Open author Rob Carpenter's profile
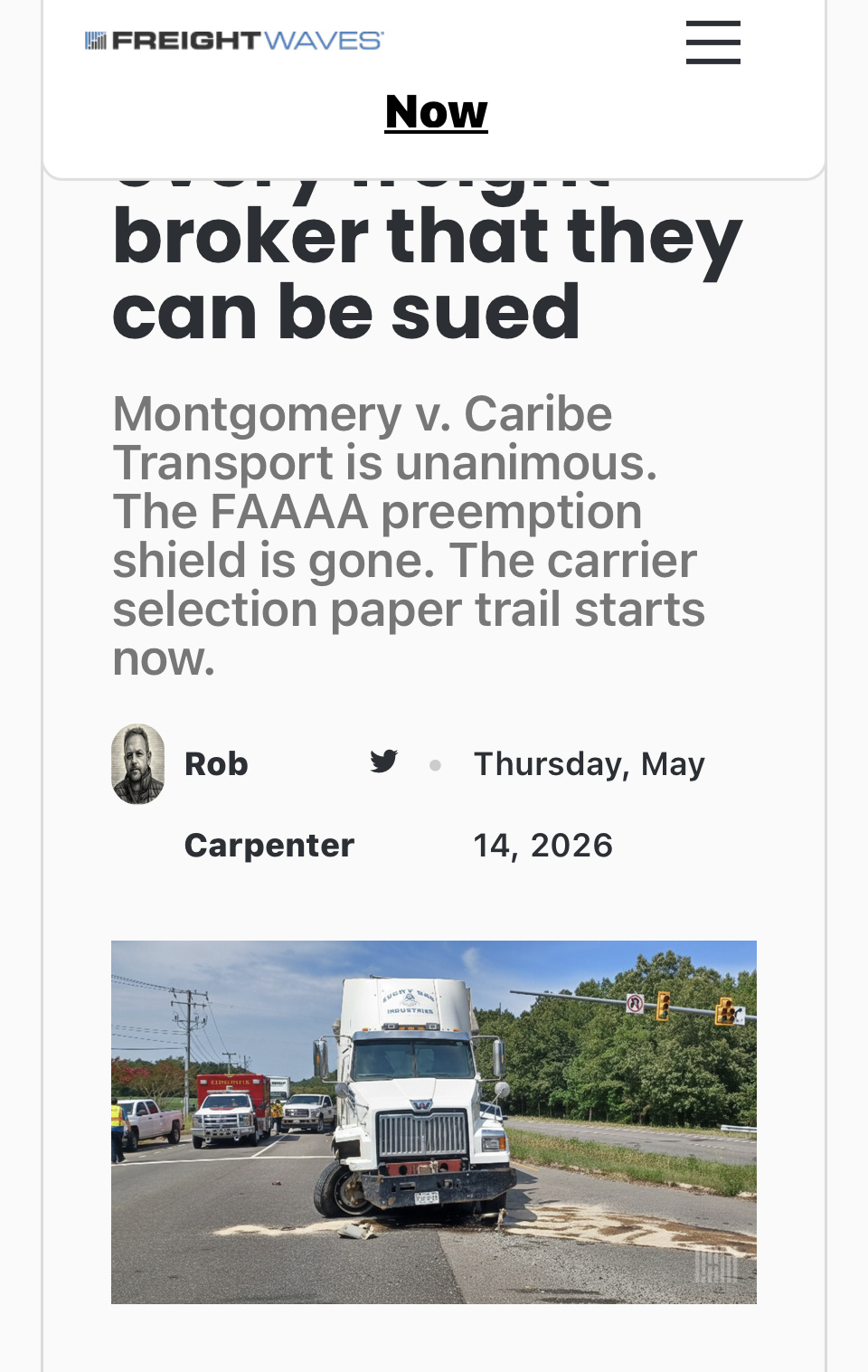 coord(269,804)
